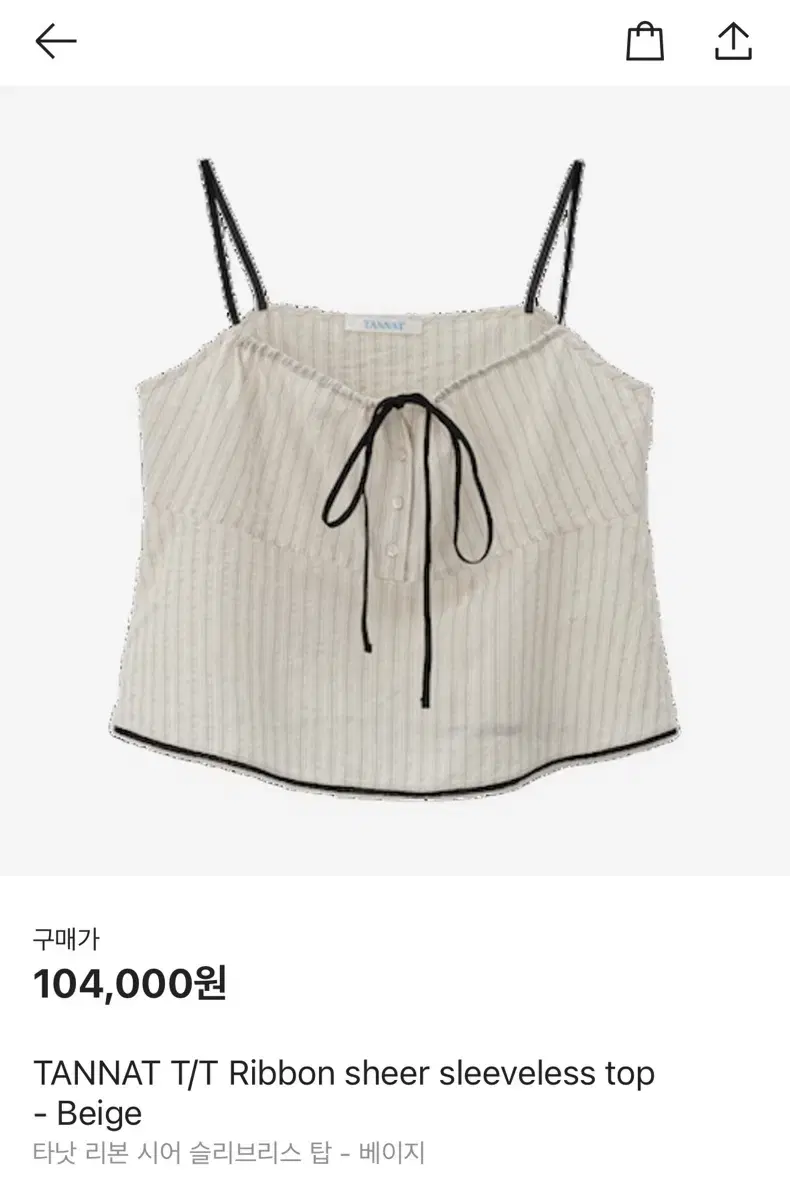Tap the sleeveless top product photo

[x=395, y=480]
